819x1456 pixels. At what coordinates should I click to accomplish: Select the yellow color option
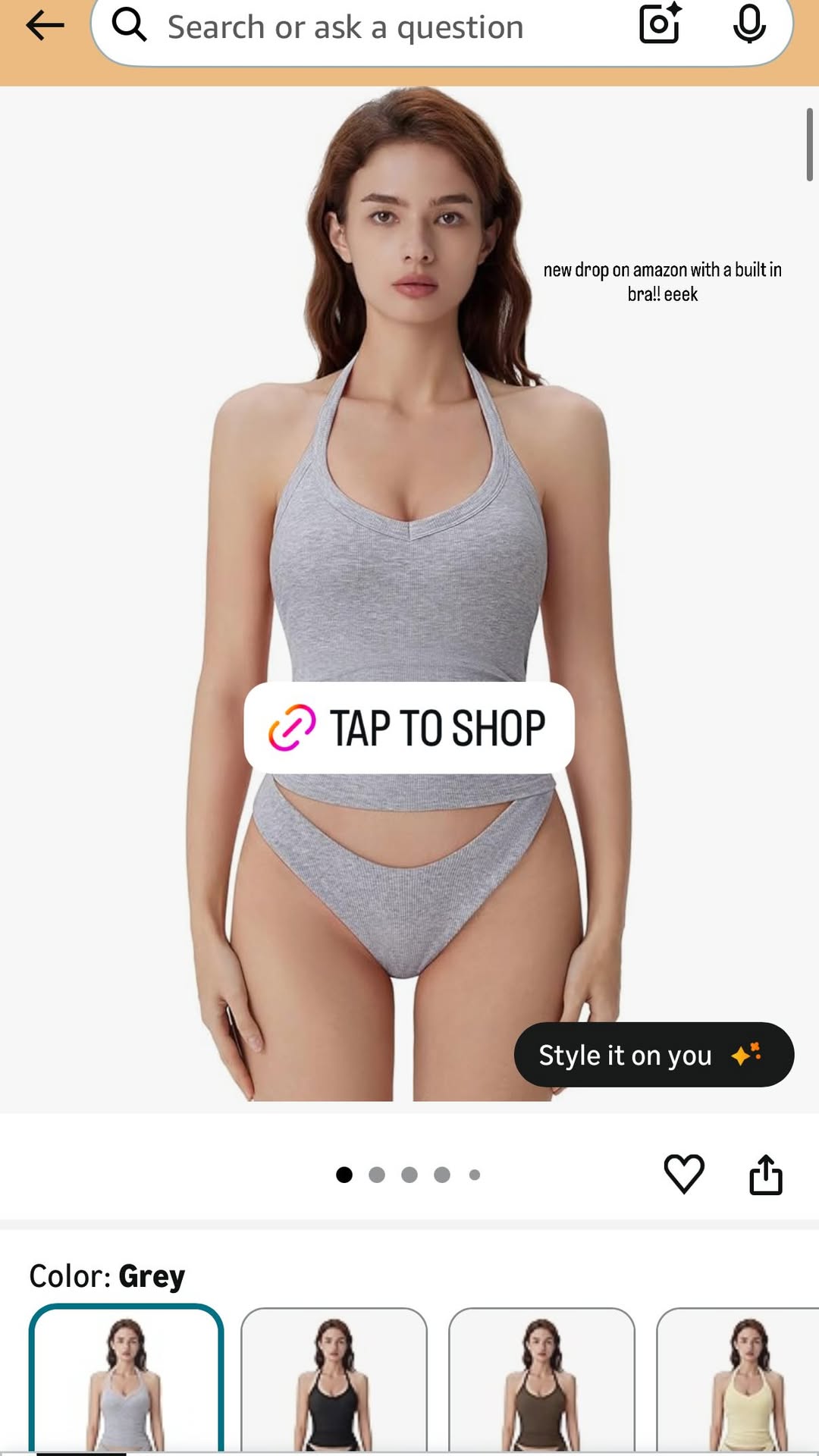[x=738, y=1379]
